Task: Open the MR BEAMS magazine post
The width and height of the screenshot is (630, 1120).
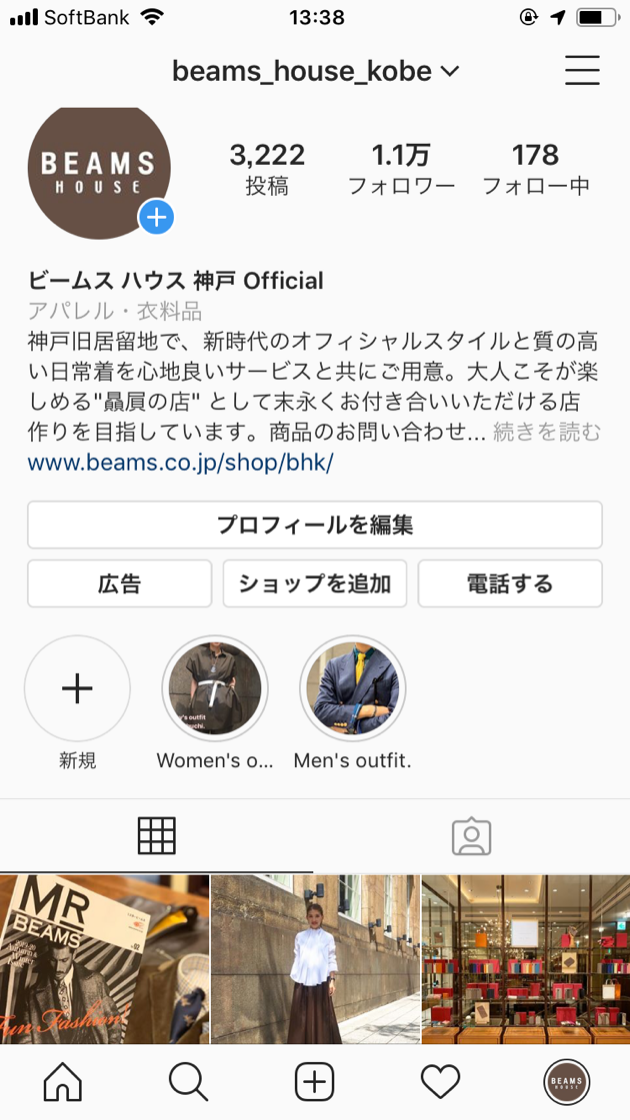Action: click(x=104, y=958)
